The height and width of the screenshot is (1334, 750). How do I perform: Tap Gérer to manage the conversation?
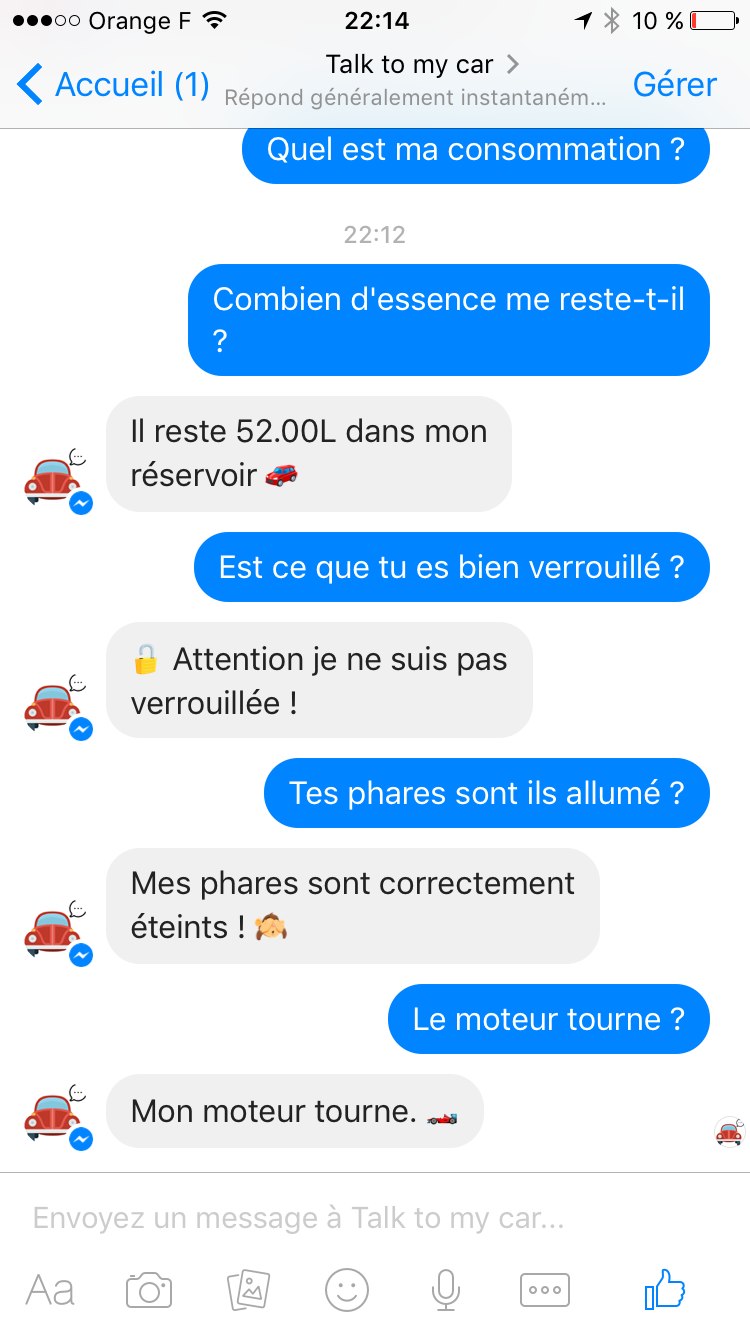click(674, 85)
